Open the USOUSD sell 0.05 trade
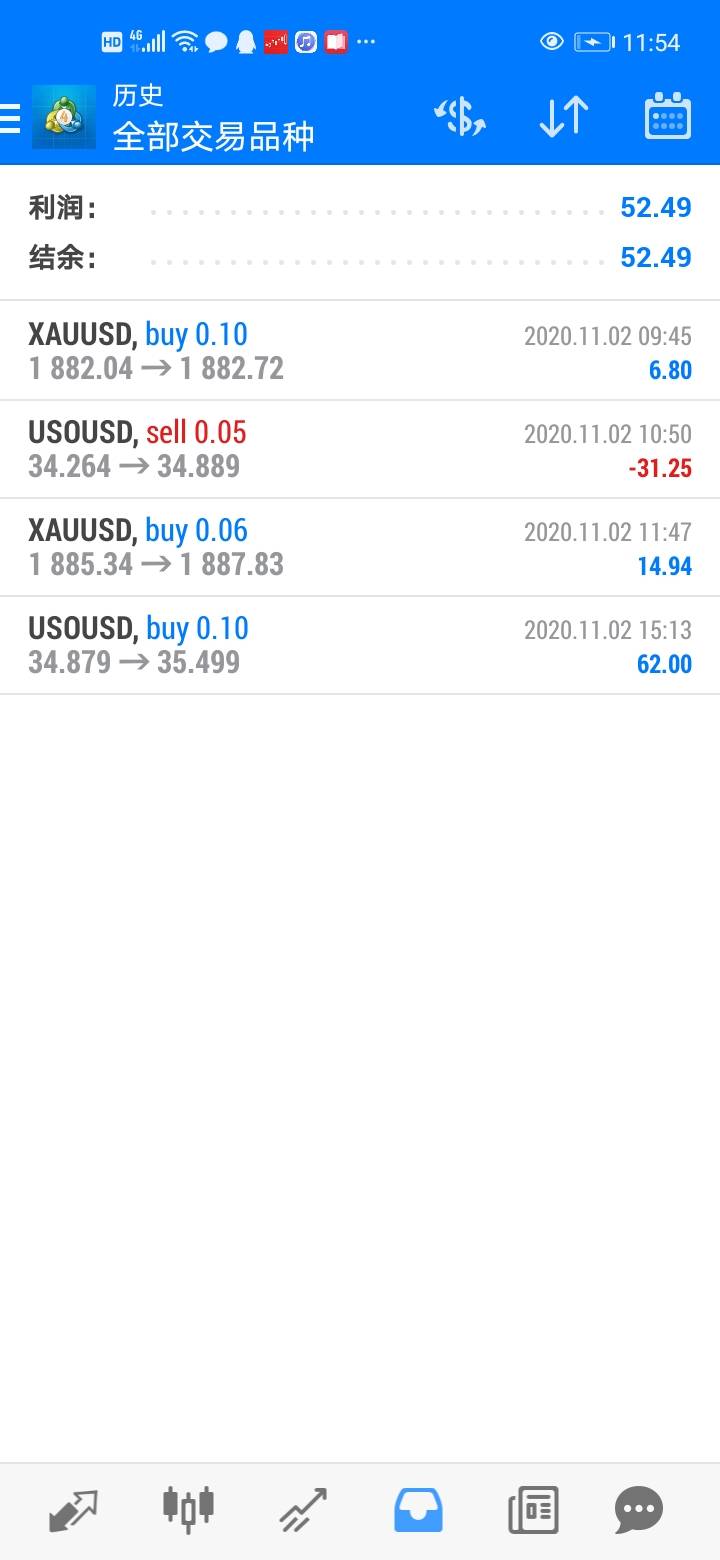Image resolution: width=720 pixels, height=1560 pixels. [x=360, y=449]
